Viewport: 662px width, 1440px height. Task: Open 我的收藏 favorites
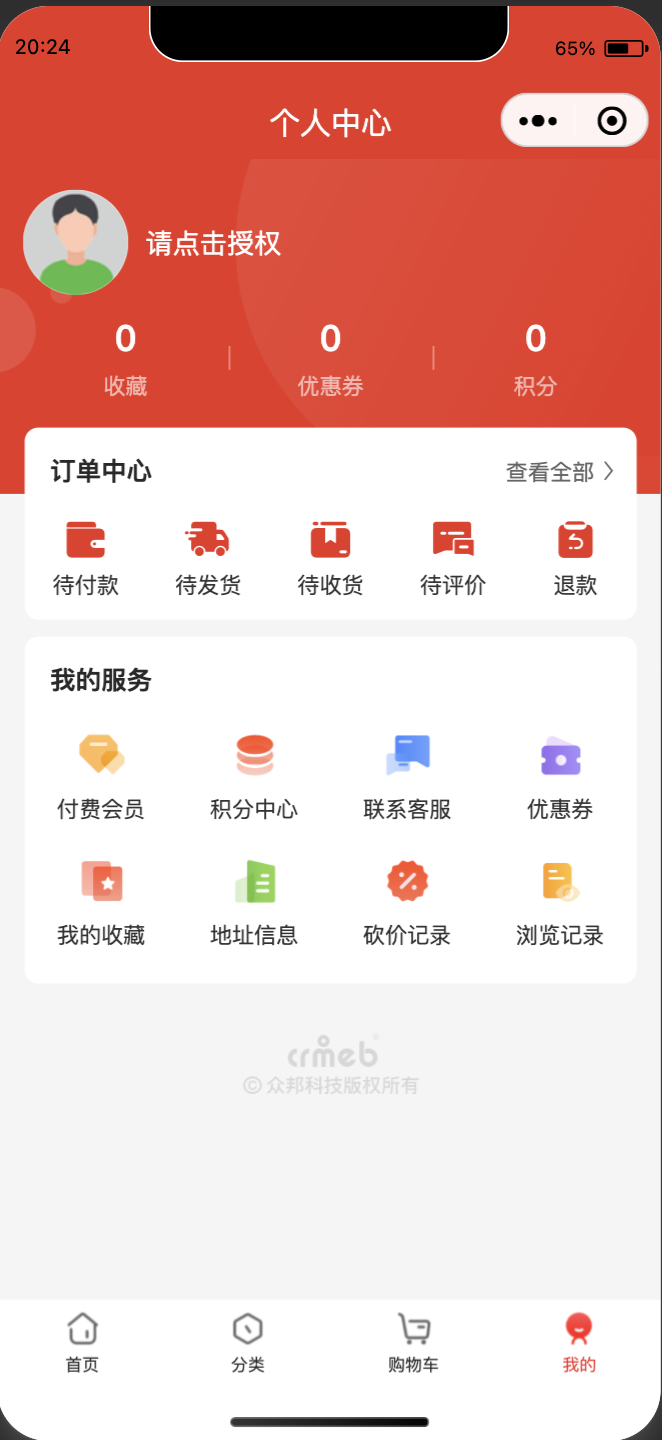point(101,903)
